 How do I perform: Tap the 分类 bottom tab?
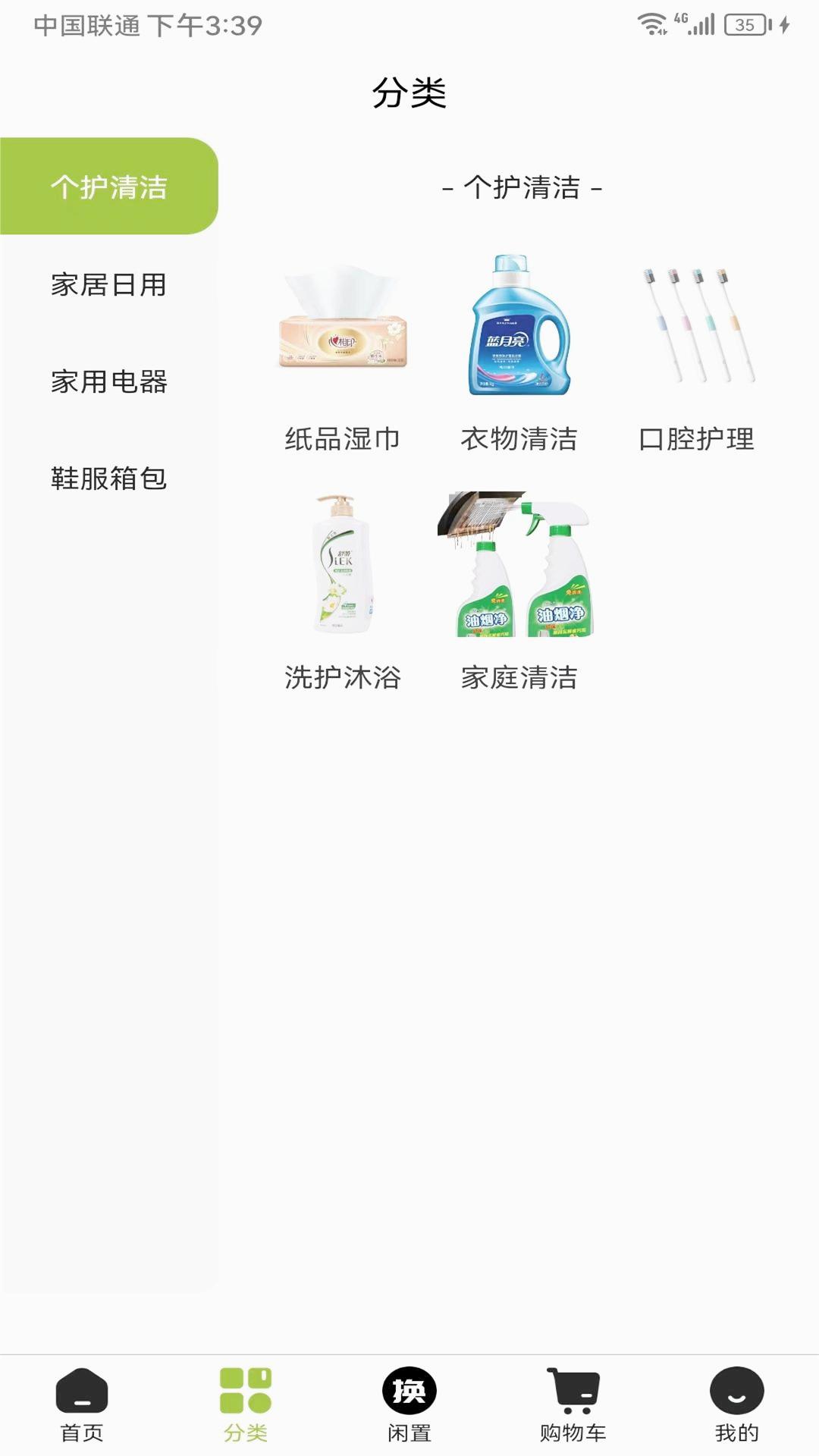pyautogui.click(x=246, y=1404)
